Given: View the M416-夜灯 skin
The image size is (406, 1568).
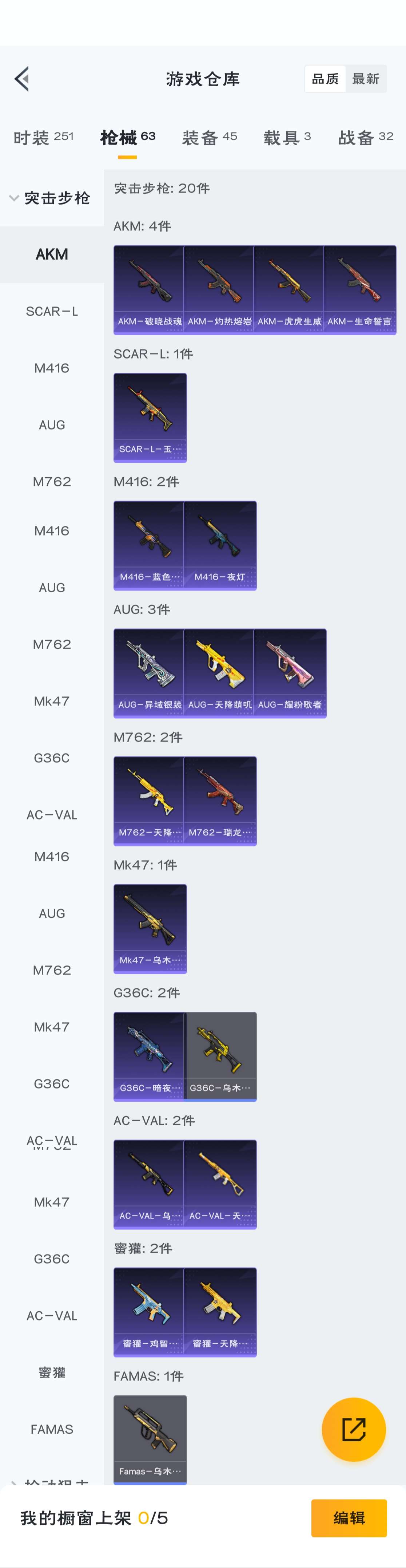Looking at the screenshot, I should coord(220,545).
